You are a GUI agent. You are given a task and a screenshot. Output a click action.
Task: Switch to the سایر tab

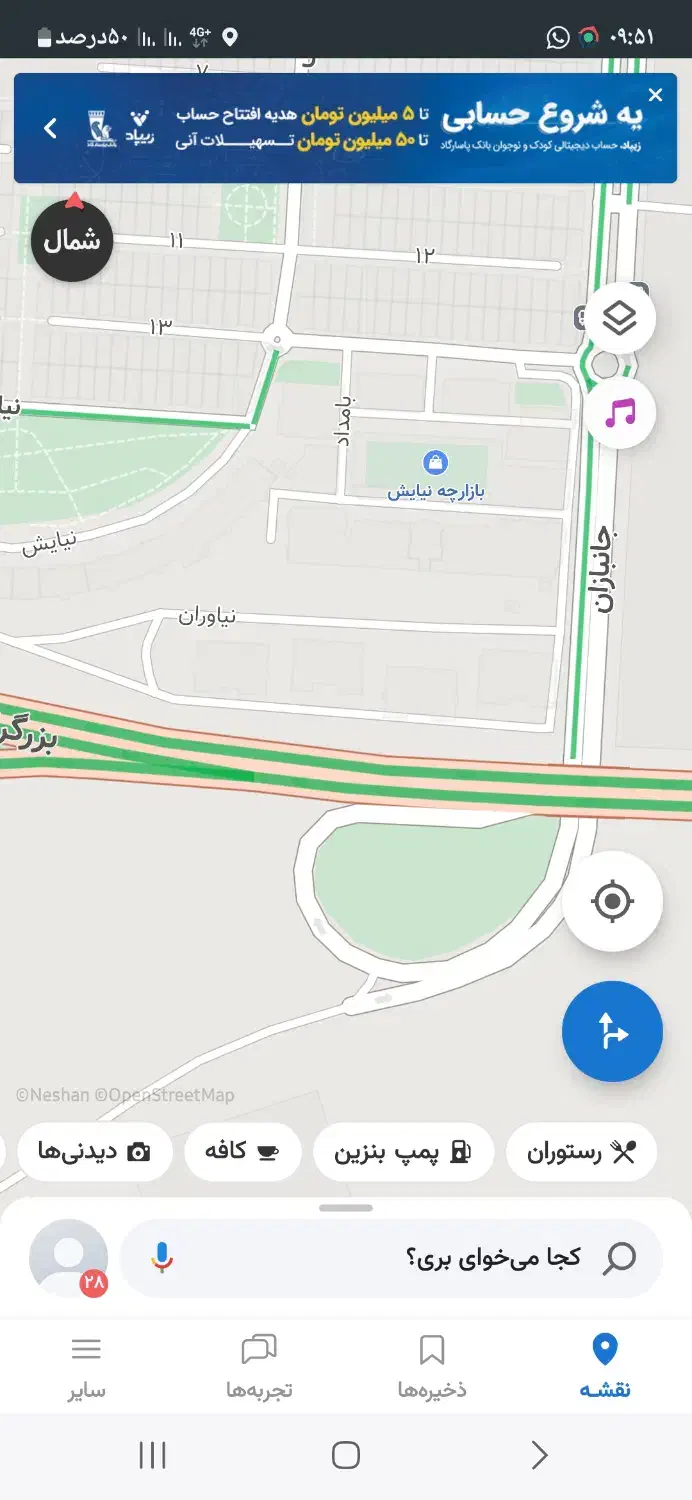[x=86, y=1366]
